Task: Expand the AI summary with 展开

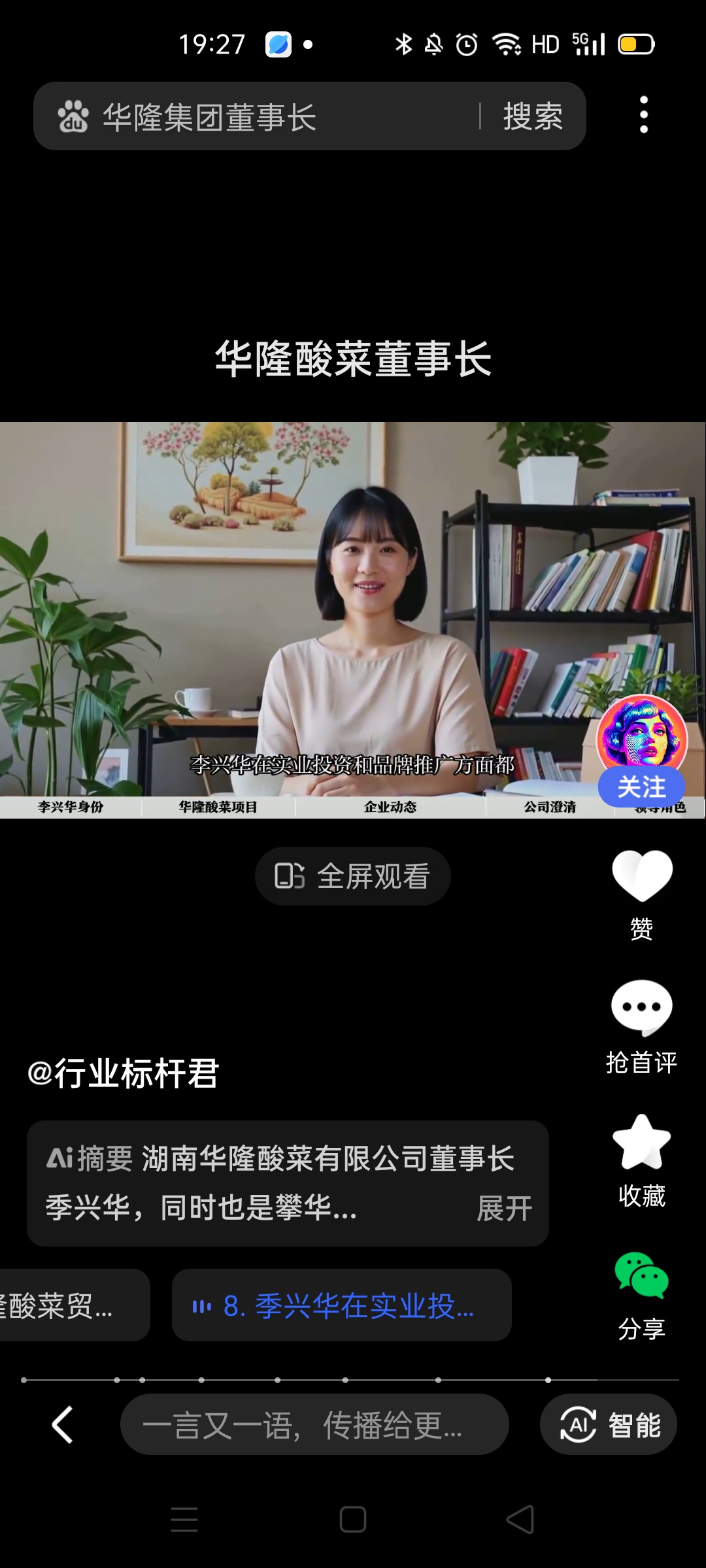Action: (x=504, y=1209)
